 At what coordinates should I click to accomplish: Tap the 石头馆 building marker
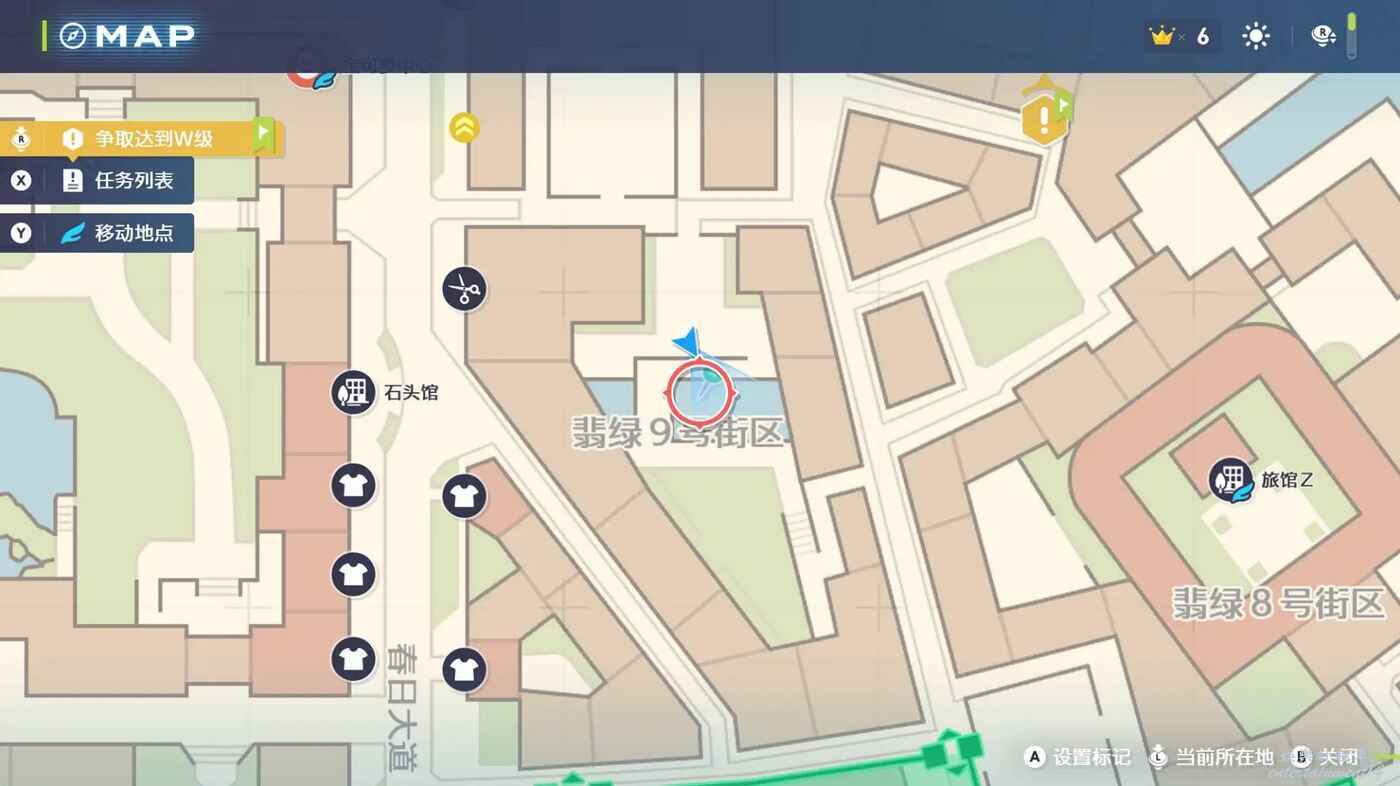(353, 392)
